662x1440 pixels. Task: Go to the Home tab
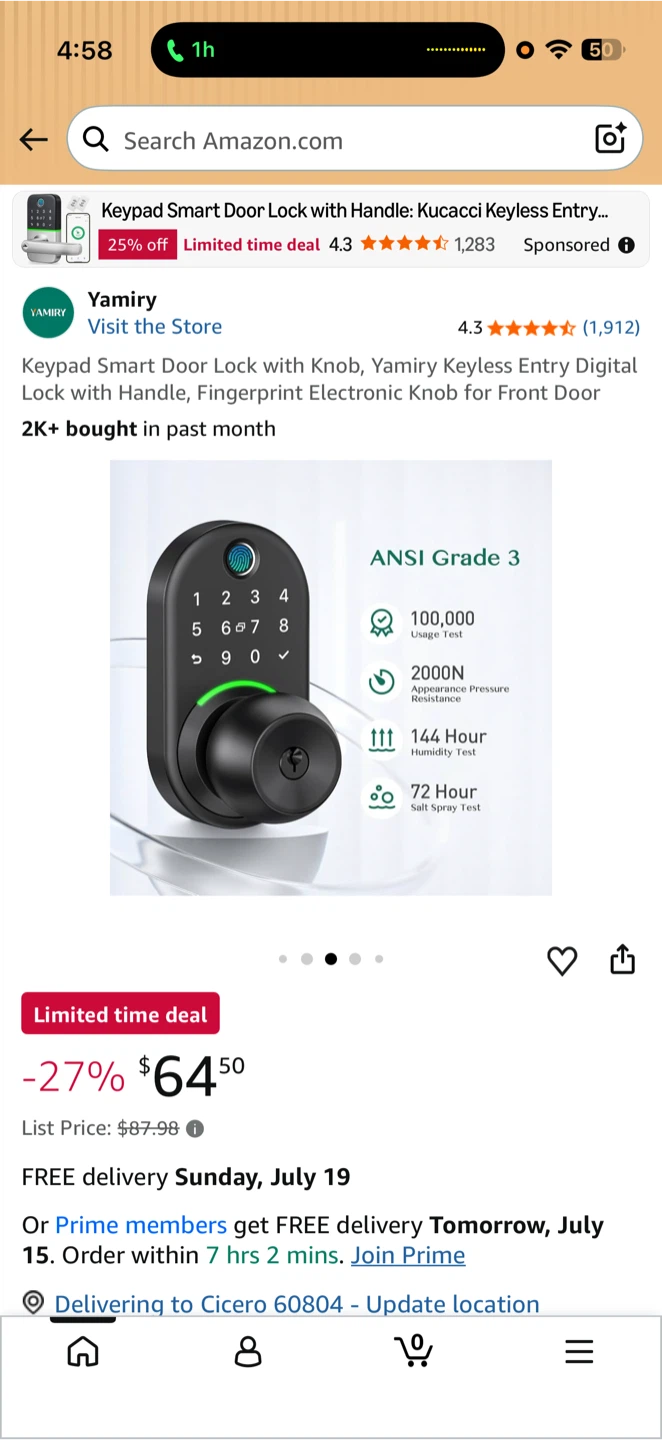tap(83, 1352)
